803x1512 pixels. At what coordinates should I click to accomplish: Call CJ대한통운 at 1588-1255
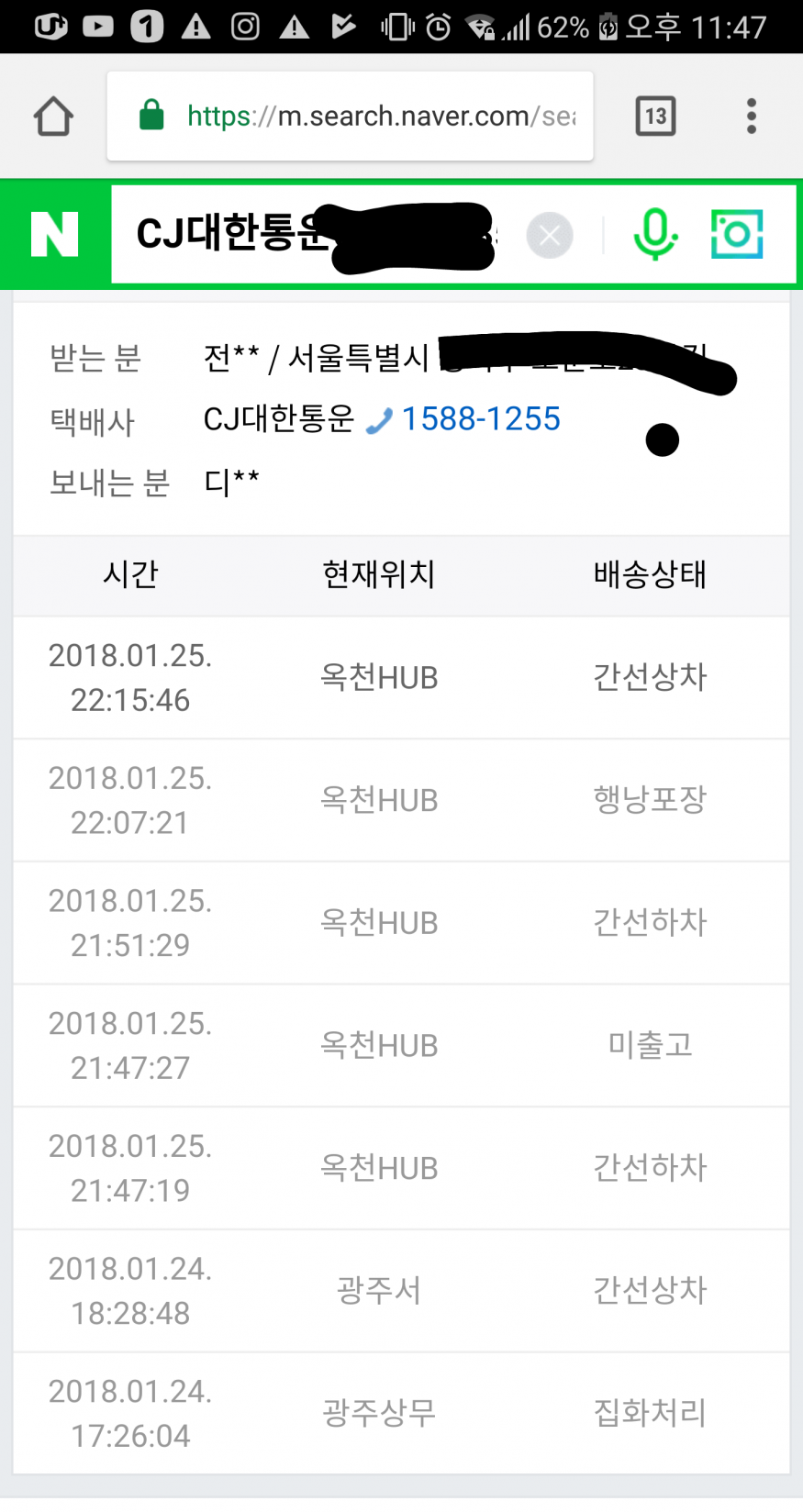coord(480,419)
